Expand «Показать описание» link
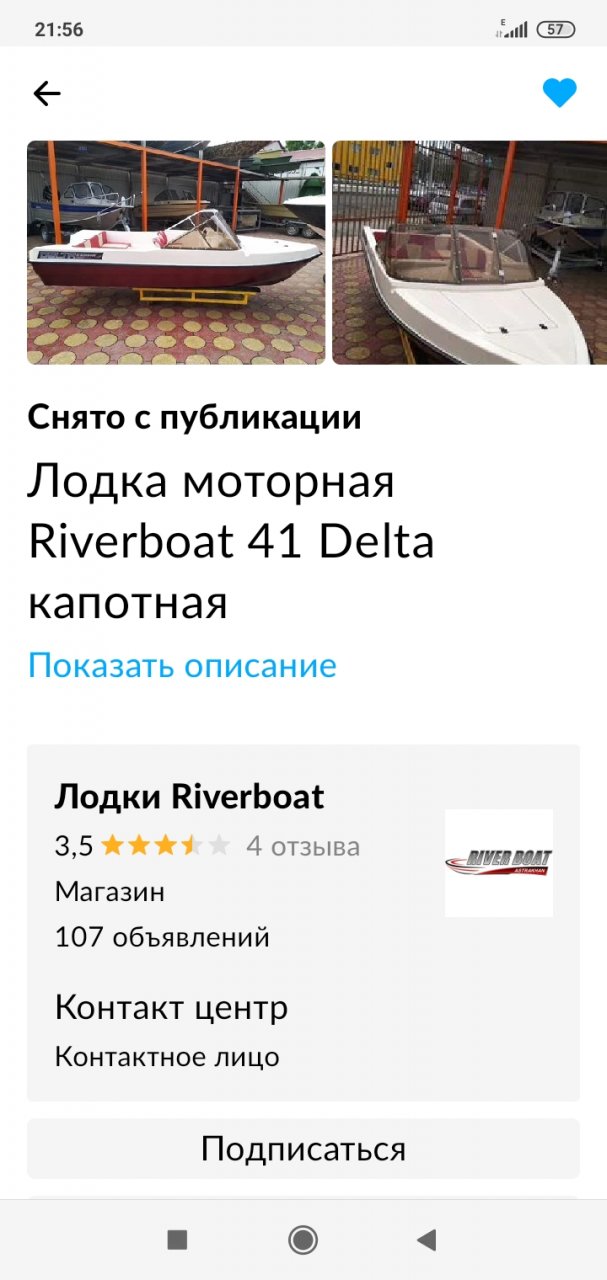Screen dimensions: 607x1280 click(x=182, y=665)
